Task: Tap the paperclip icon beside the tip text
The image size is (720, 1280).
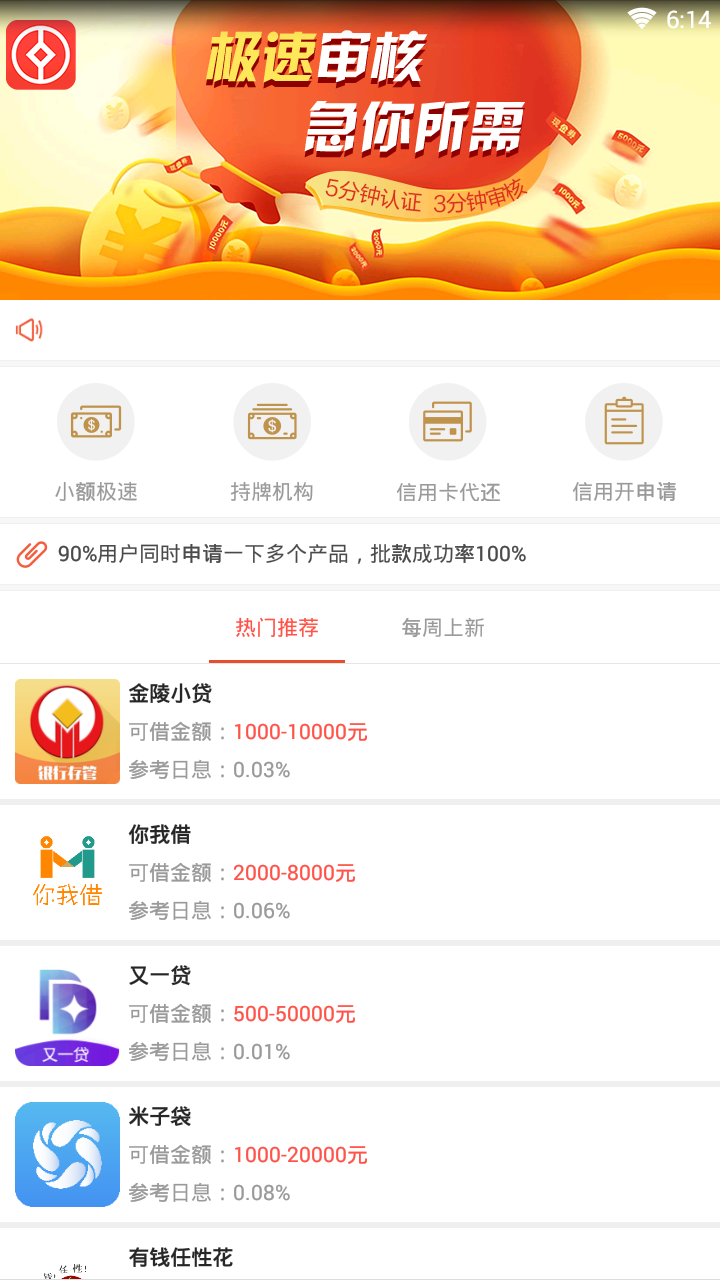Action: click(33, 552)
